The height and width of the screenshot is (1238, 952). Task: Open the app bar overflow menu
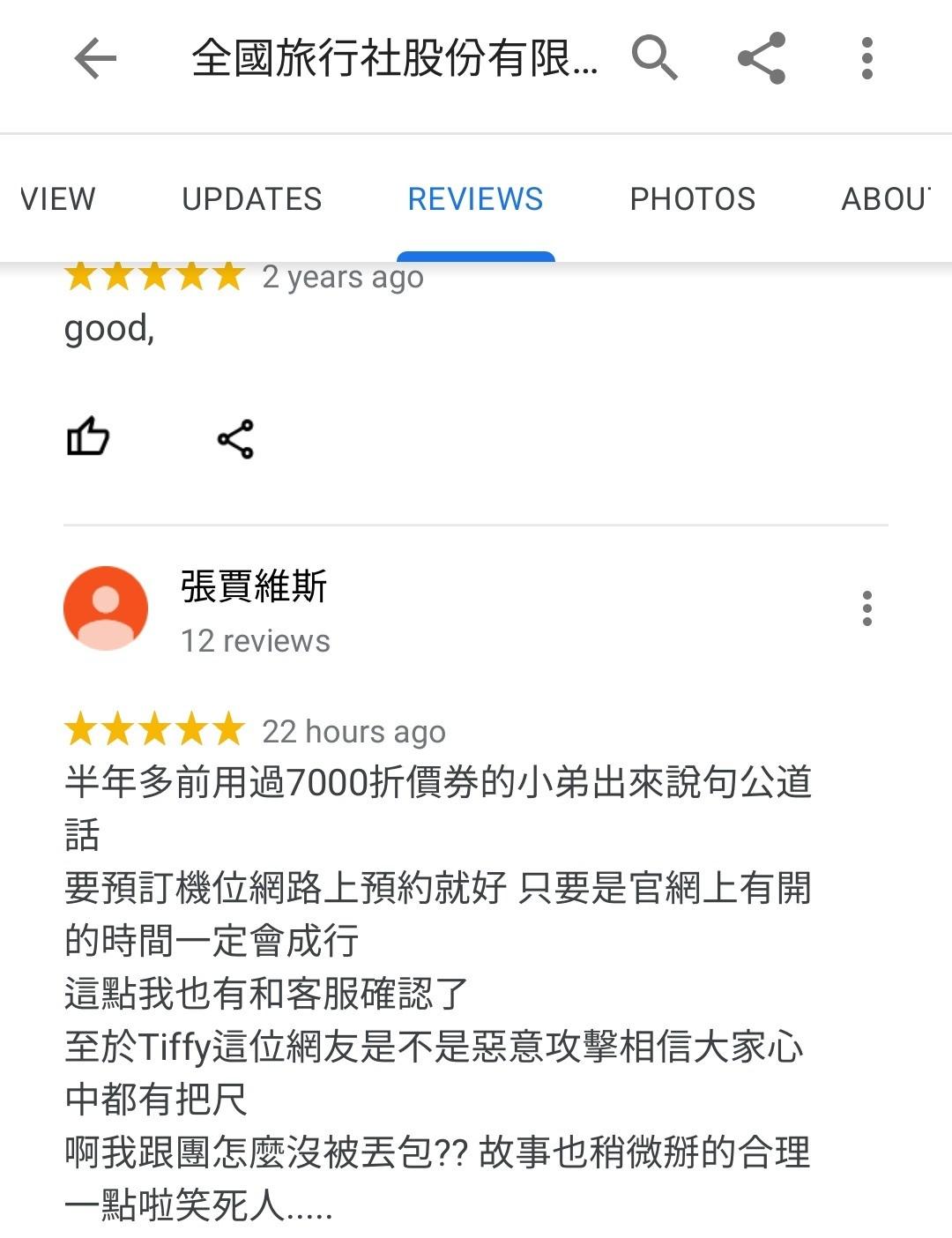click(867, 58)
